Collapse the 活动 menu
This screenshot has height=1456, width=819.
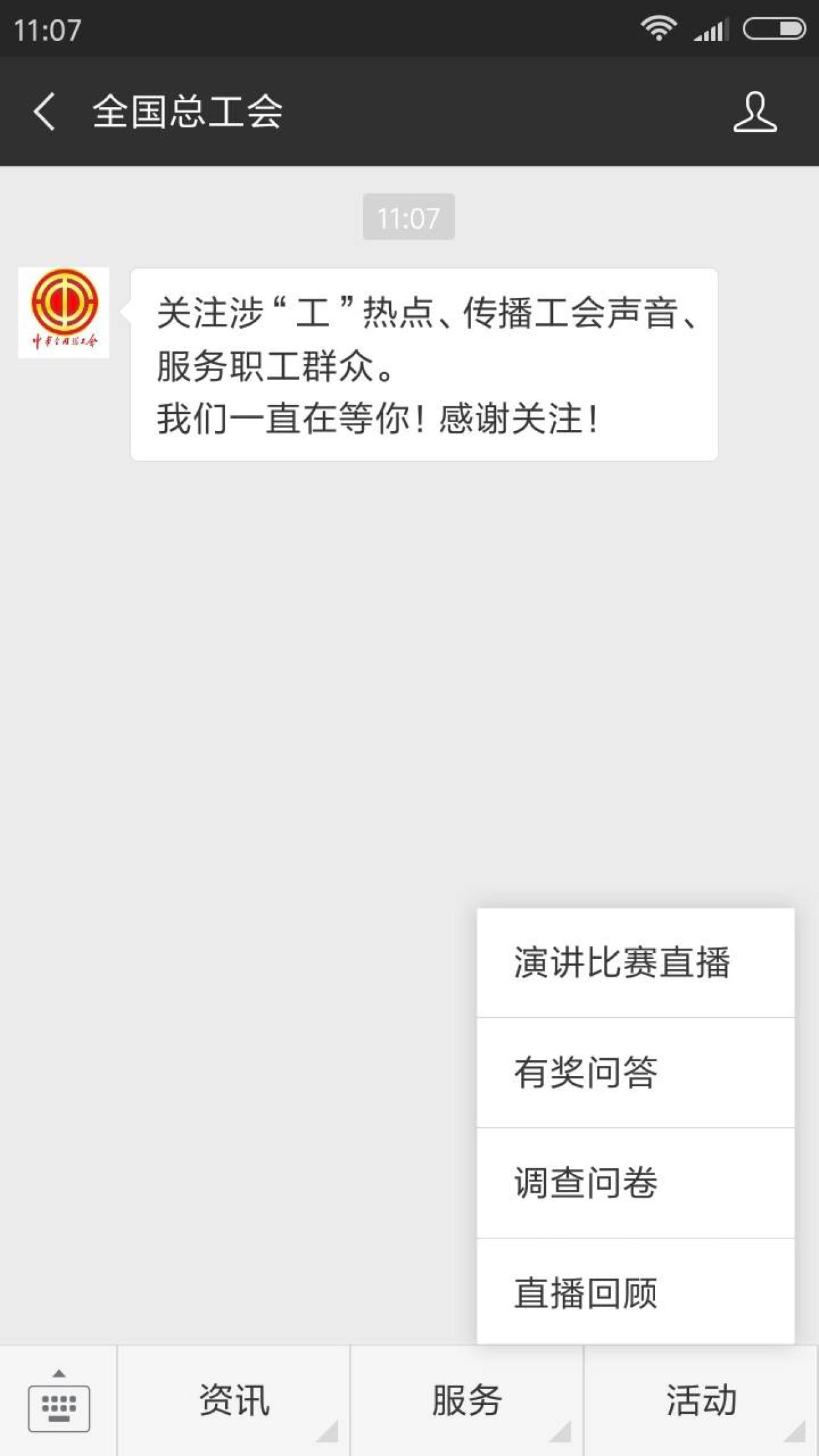coord(701,1401)
